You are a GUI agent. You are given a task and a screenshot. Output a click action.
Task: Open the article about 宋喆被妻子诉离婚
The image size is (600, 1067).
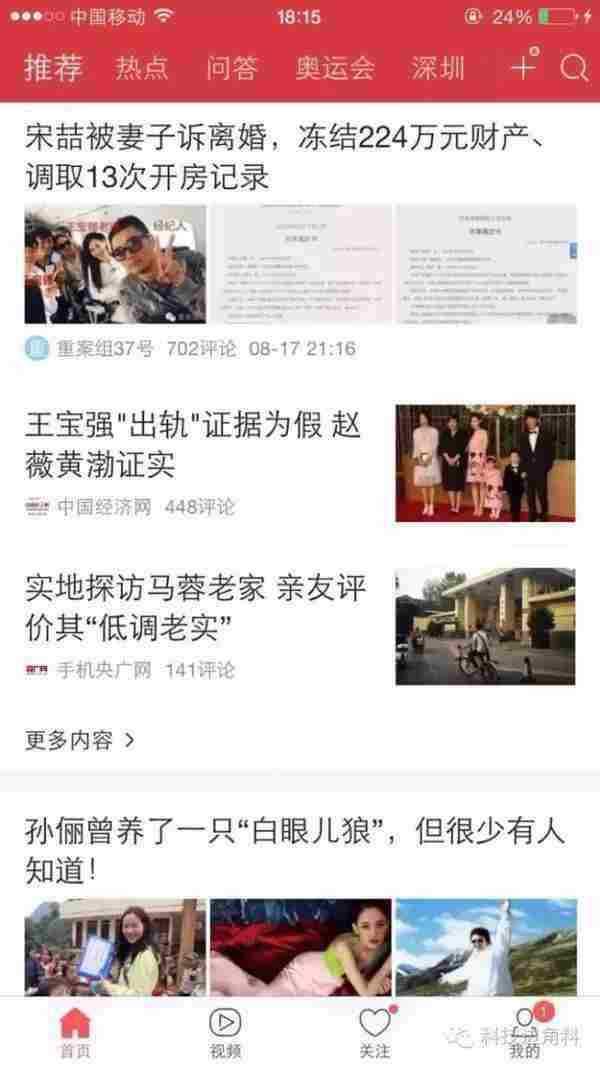tap(285, 157)
